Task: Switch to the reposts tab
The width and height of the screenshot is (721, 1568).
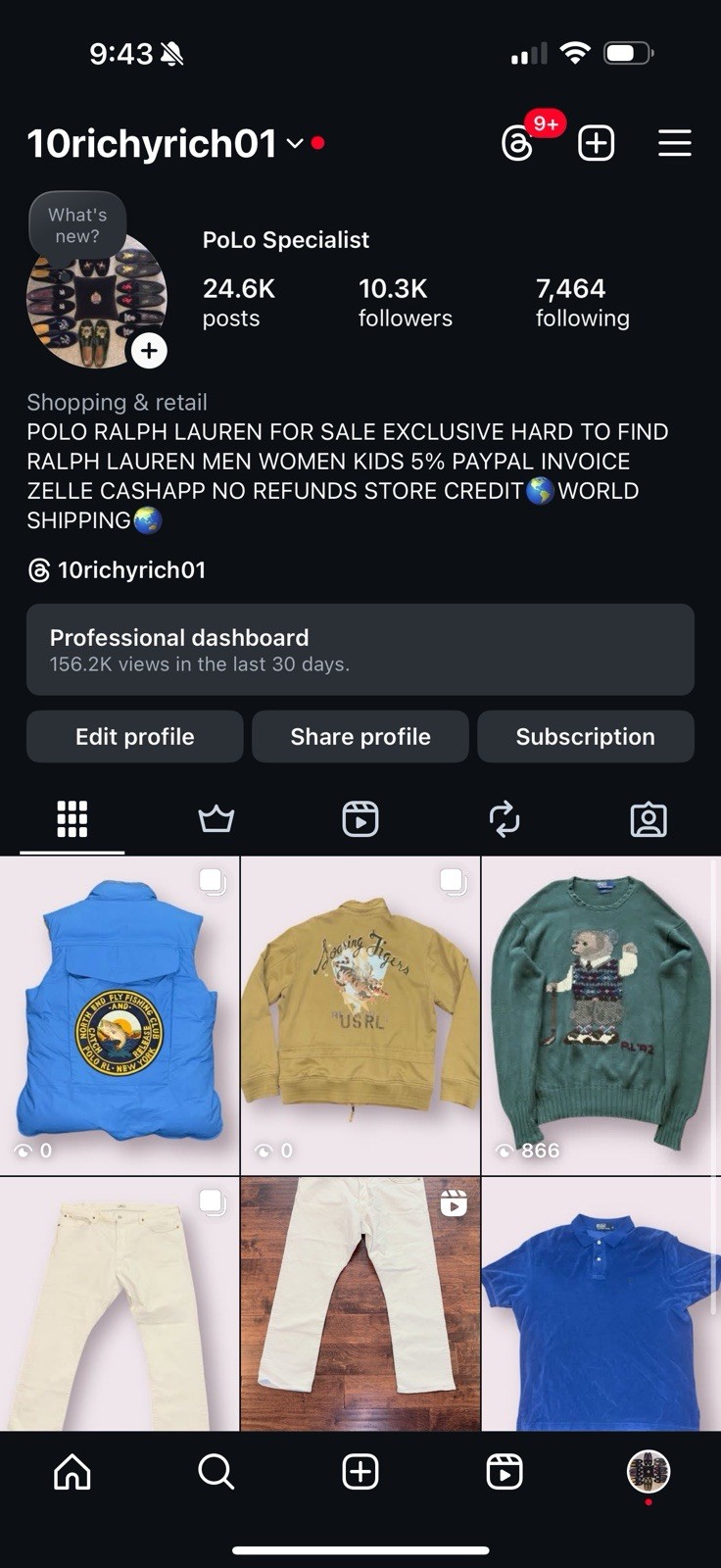Action: (x=504, y=818)
